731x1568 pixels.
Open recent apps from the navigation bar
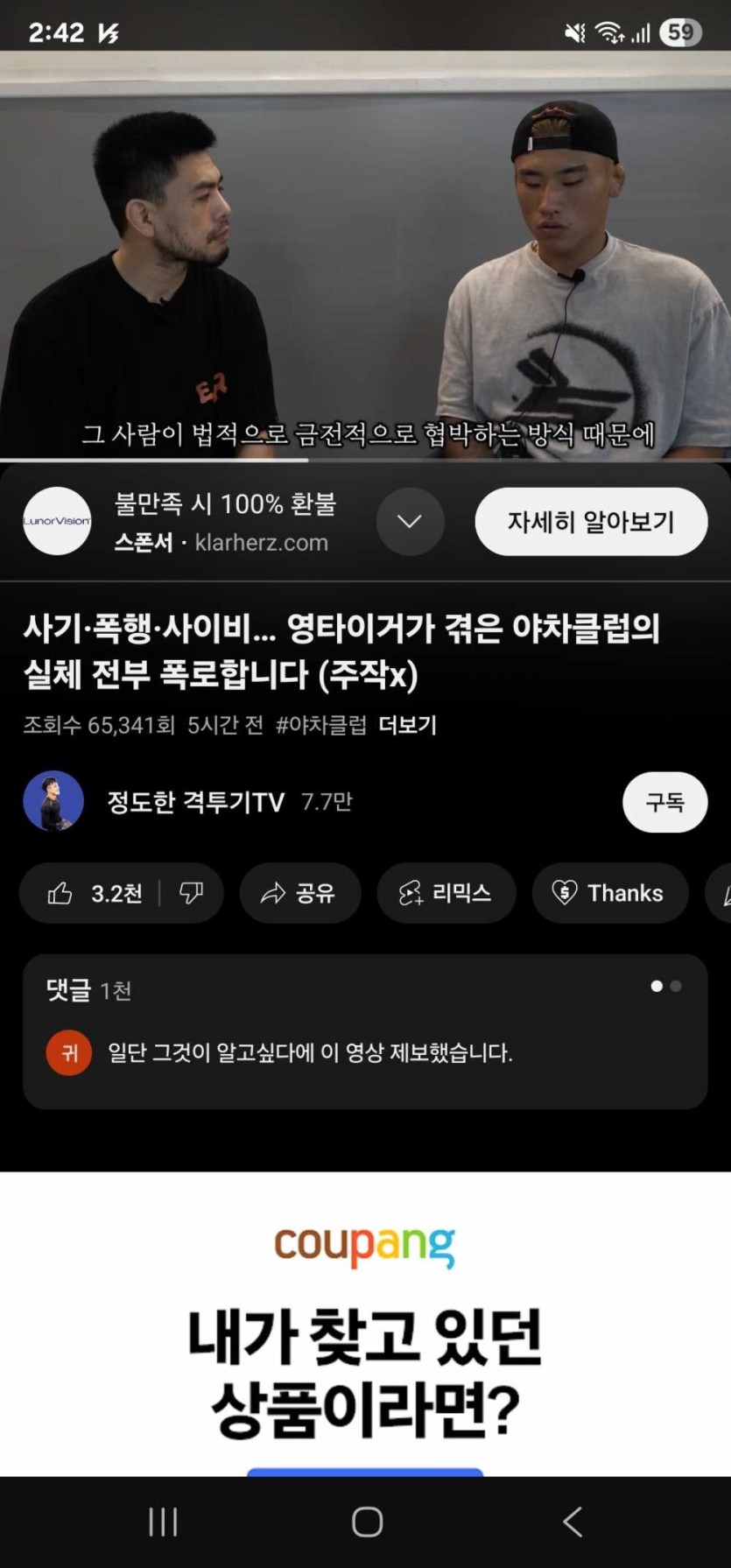tap(163, 1522)
